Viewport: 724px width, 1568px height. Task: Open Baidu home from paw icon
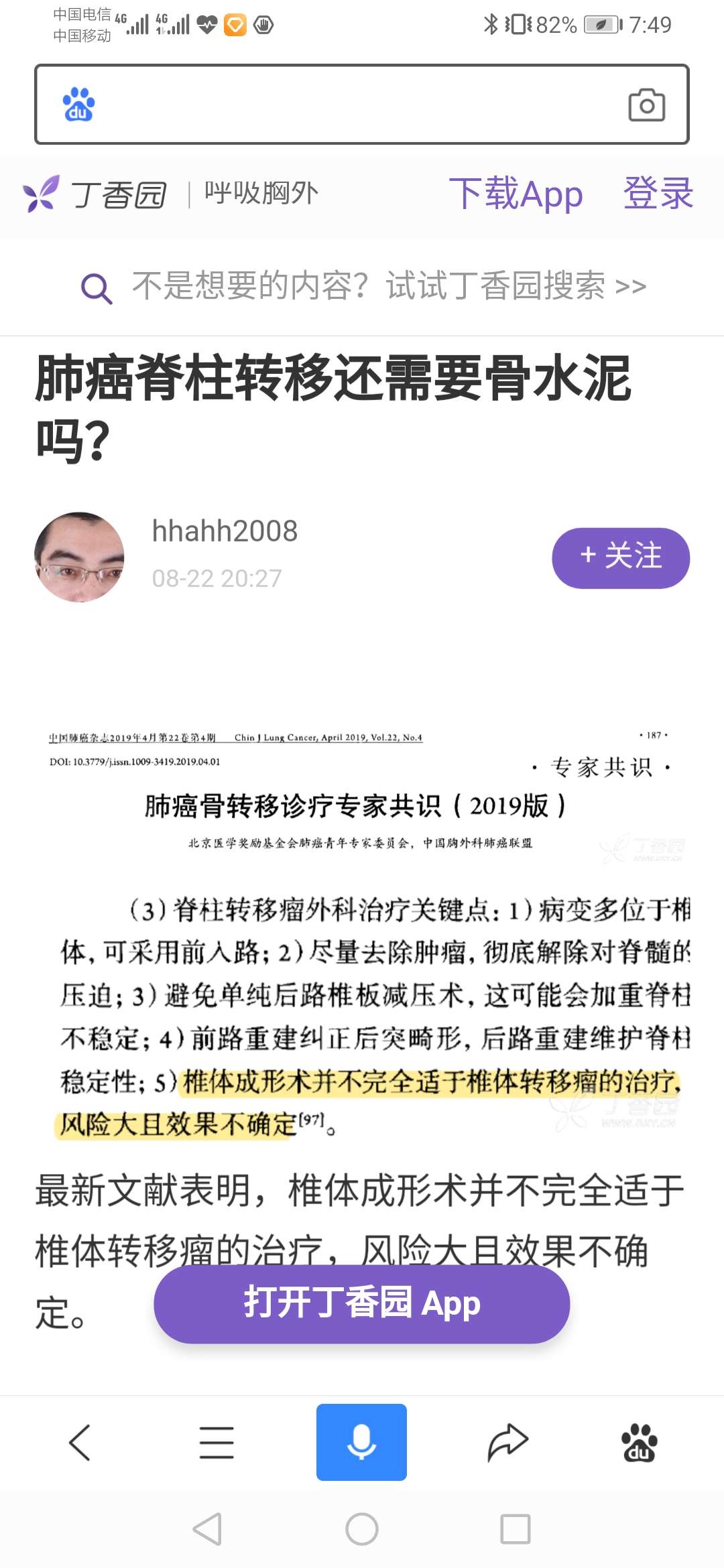pos(639,1442)
